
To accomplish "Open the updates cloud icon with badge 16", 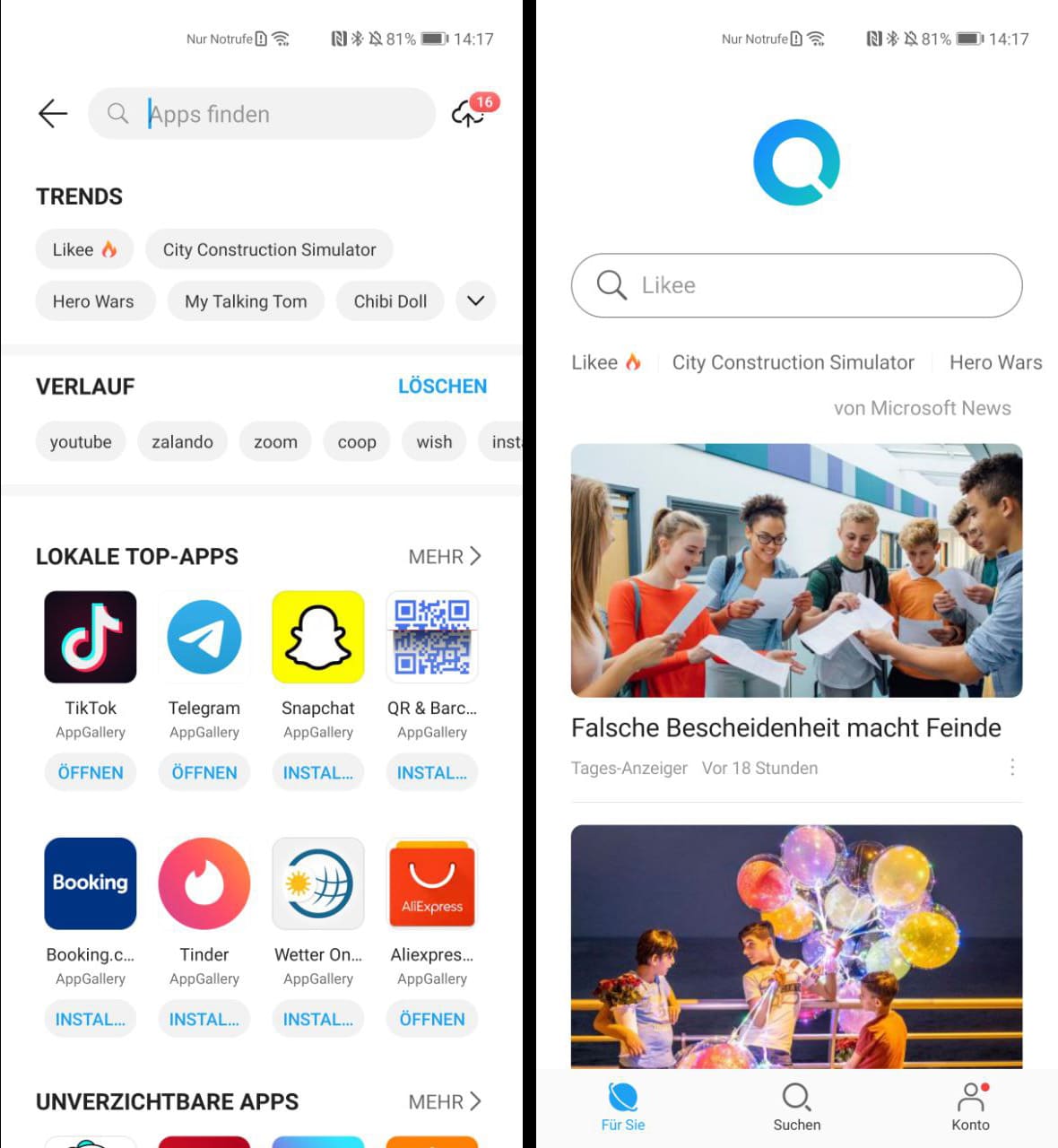I will pyautogui.click(x=470, y=113).
